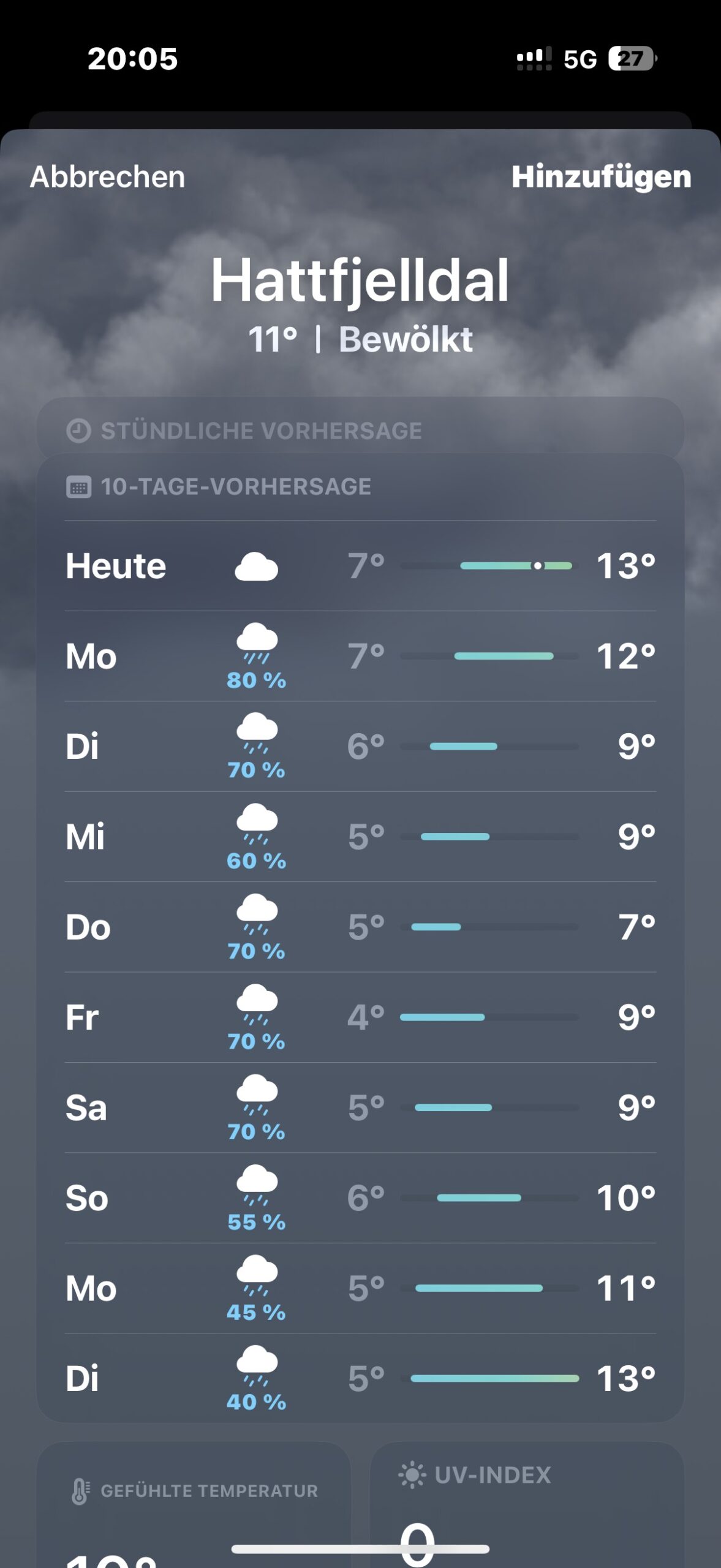Open the Di forecast with 40 % rain
Viewport: 721px width, 1568px height.
coord(360,1378)
